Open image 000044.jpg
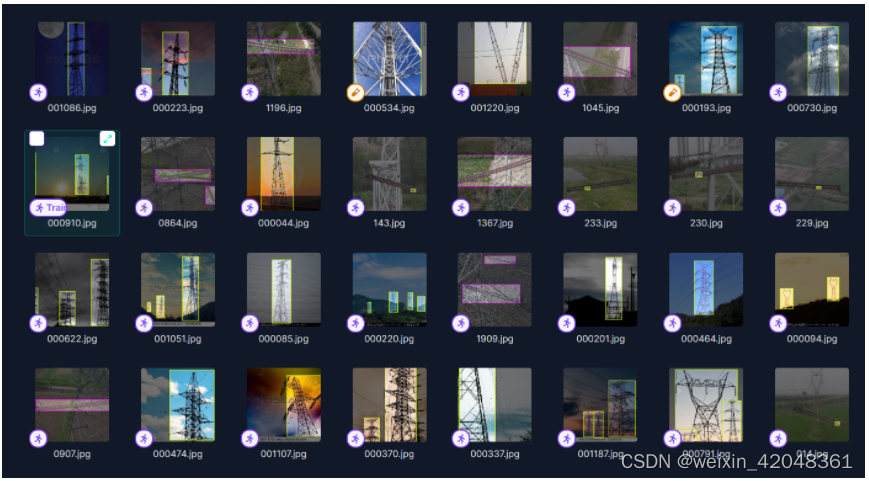This screenshot has height=481, width=869. point(284,174)
